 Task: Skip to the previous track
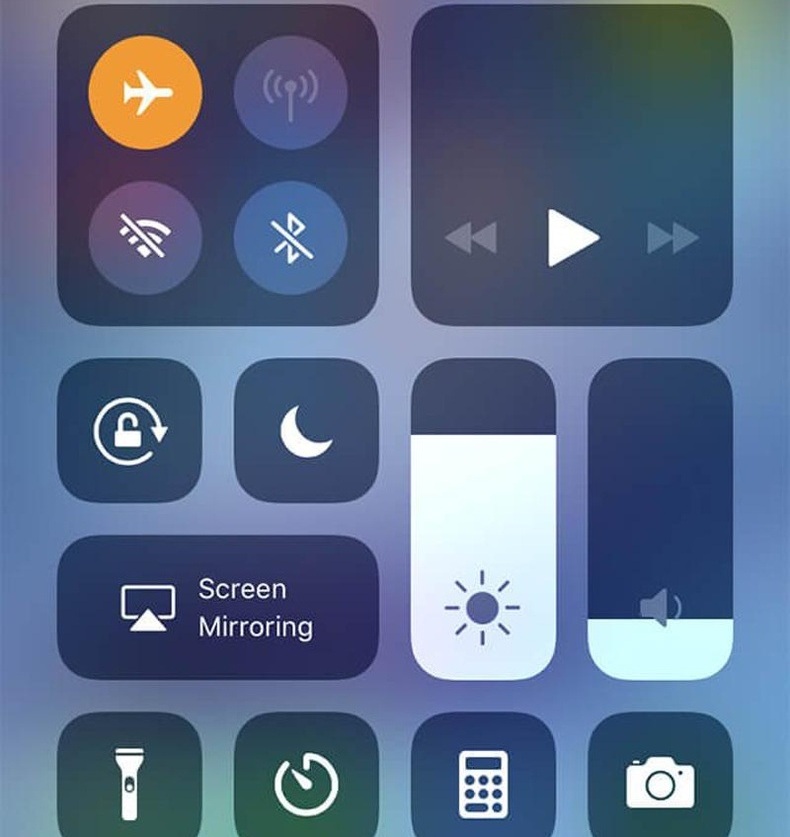click(471, 238)
